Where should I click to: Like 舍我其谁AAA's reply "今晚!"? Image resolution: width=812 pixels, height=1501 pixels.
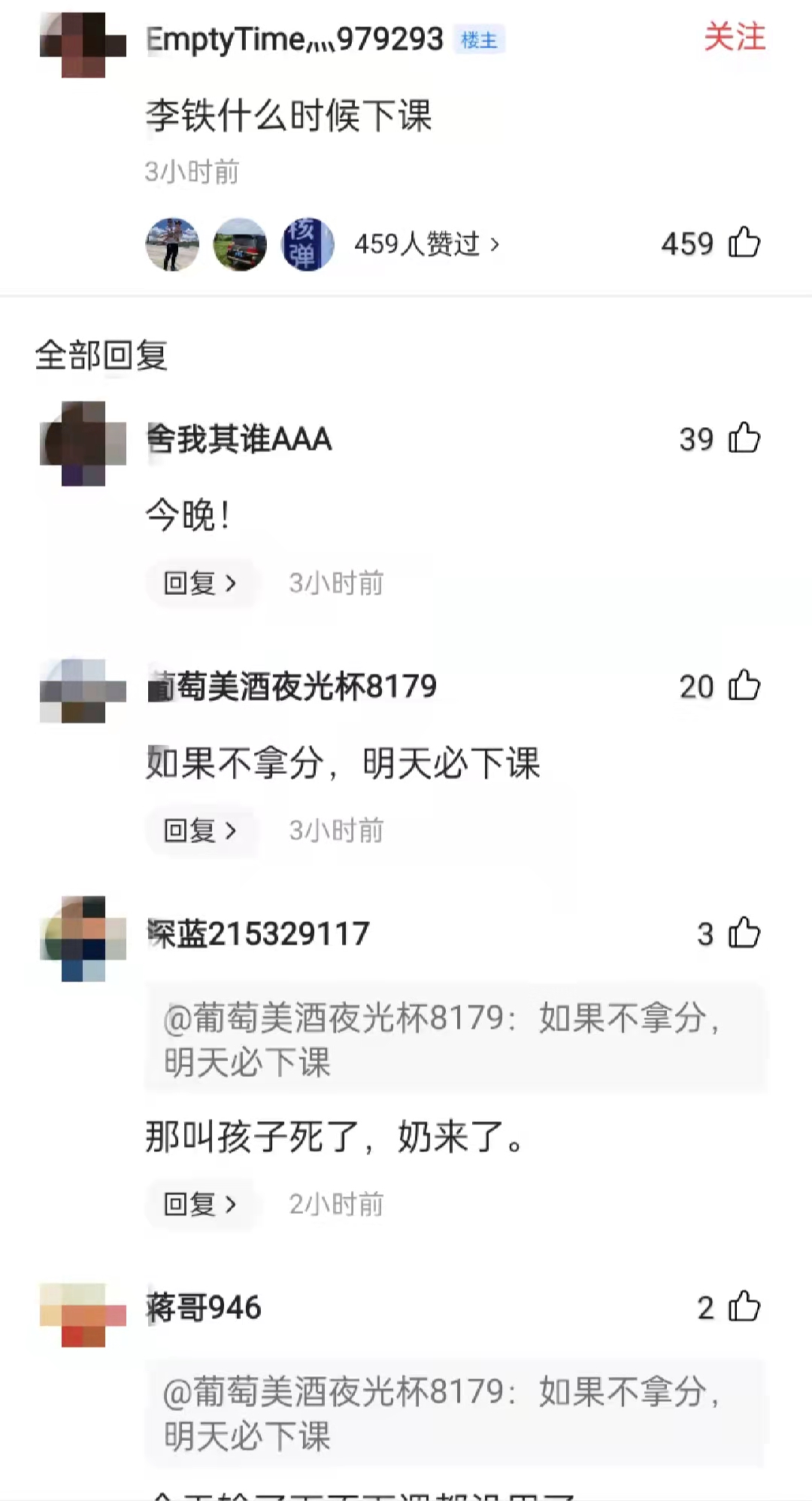coord(745,440)
